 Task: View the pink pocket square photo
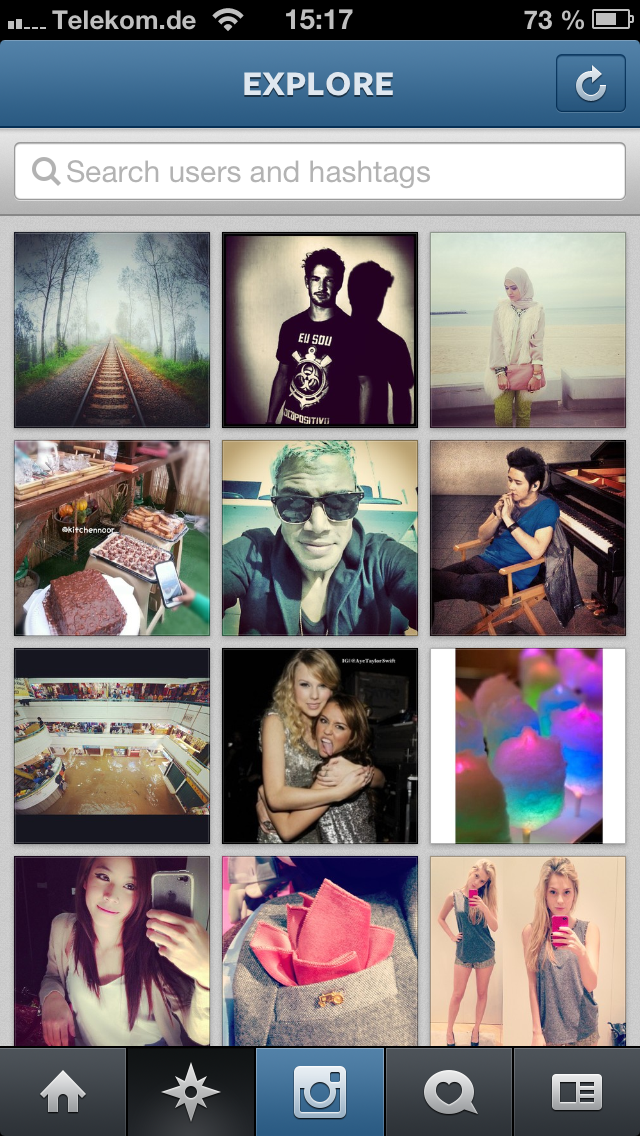tap(320, 950)
